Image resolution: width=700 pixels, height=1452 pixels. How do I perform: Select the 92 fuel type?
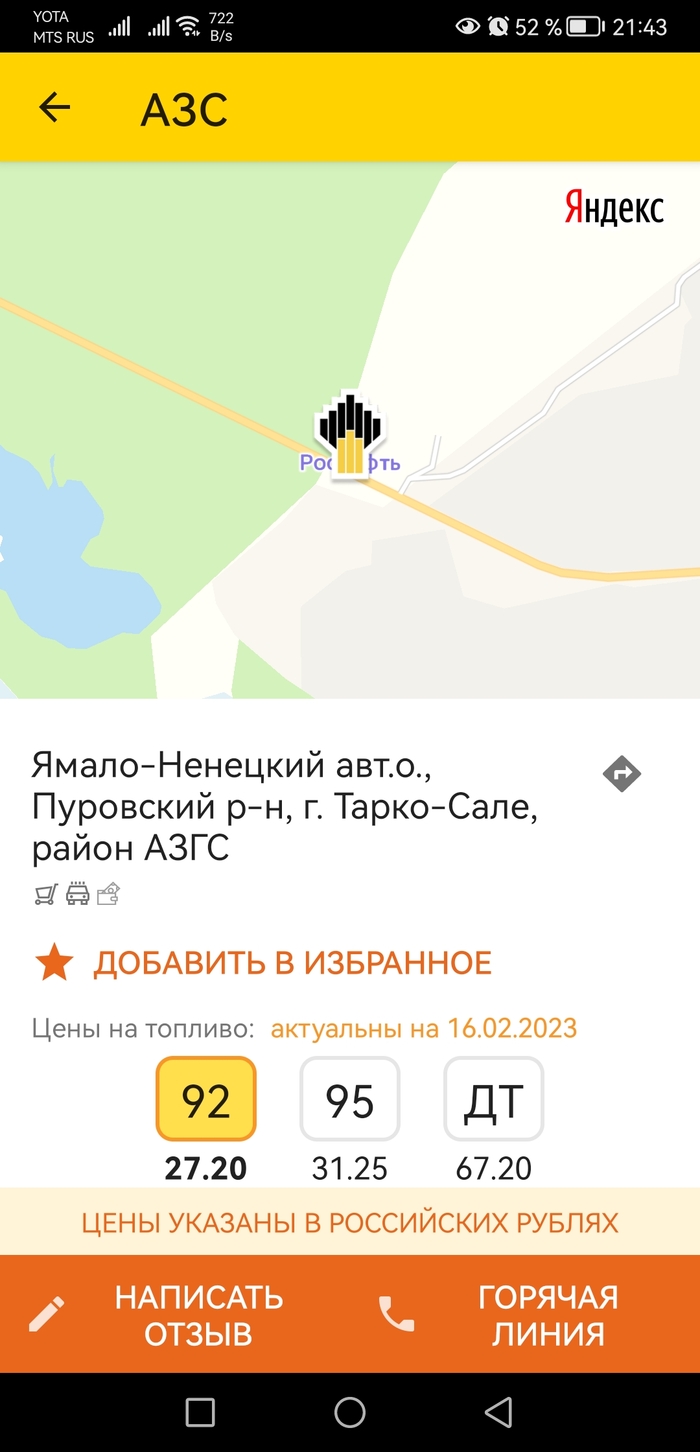(x=206, y=1099)
